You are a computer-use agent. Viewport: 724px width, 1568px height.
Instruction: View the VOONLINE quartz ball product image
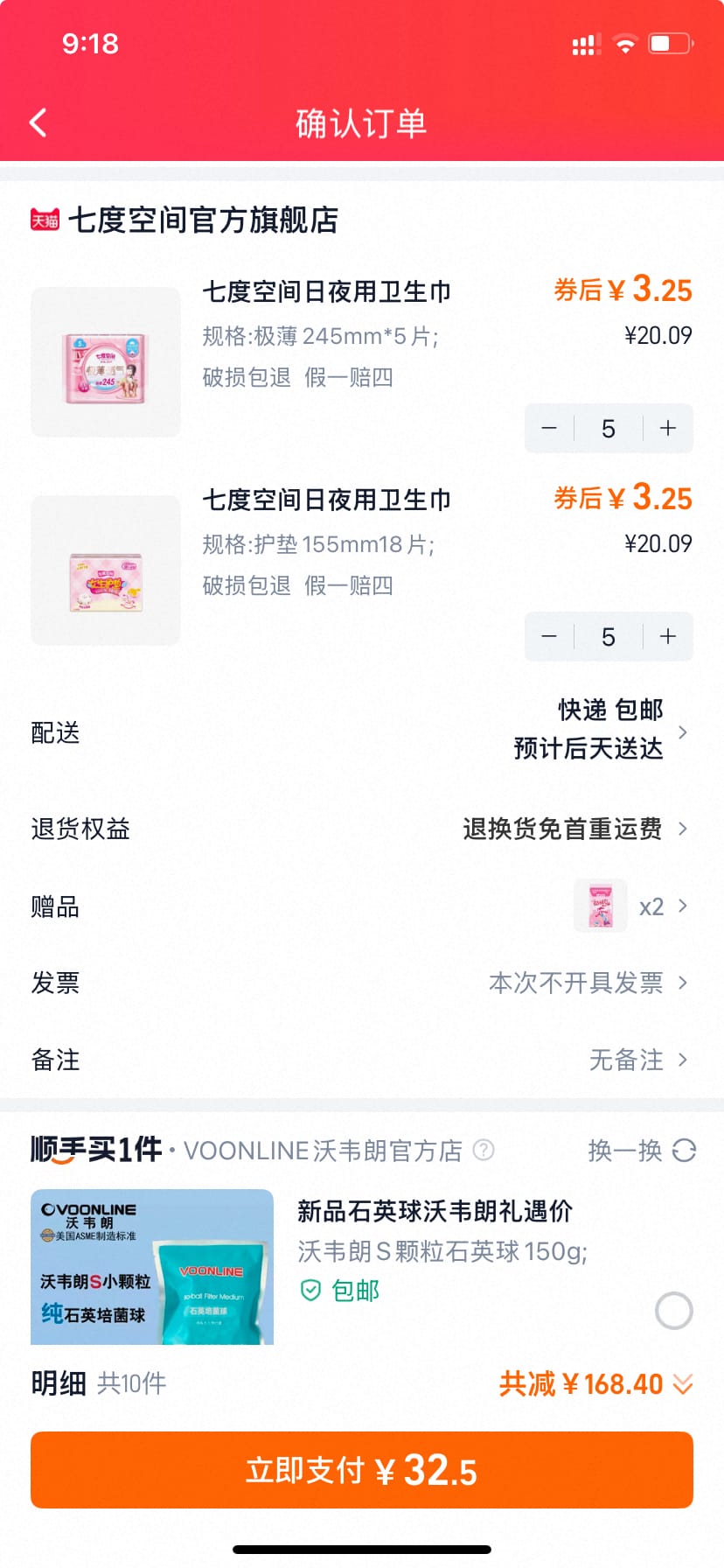click(151, 1265)
